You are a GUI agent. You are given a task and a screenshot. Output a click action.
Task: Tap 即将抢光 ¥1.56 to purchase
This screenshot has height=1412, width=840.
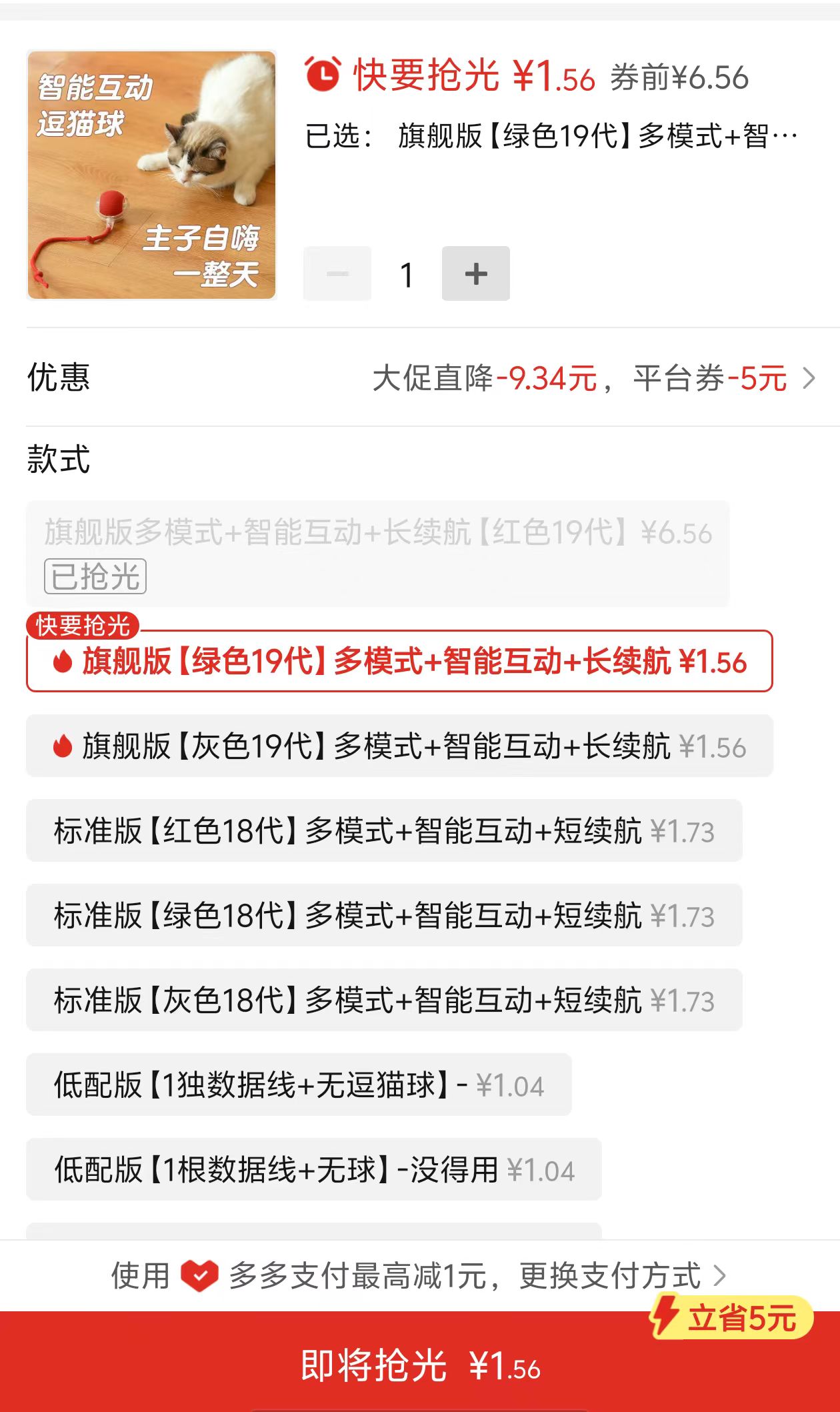click(x=420, y=1365)
